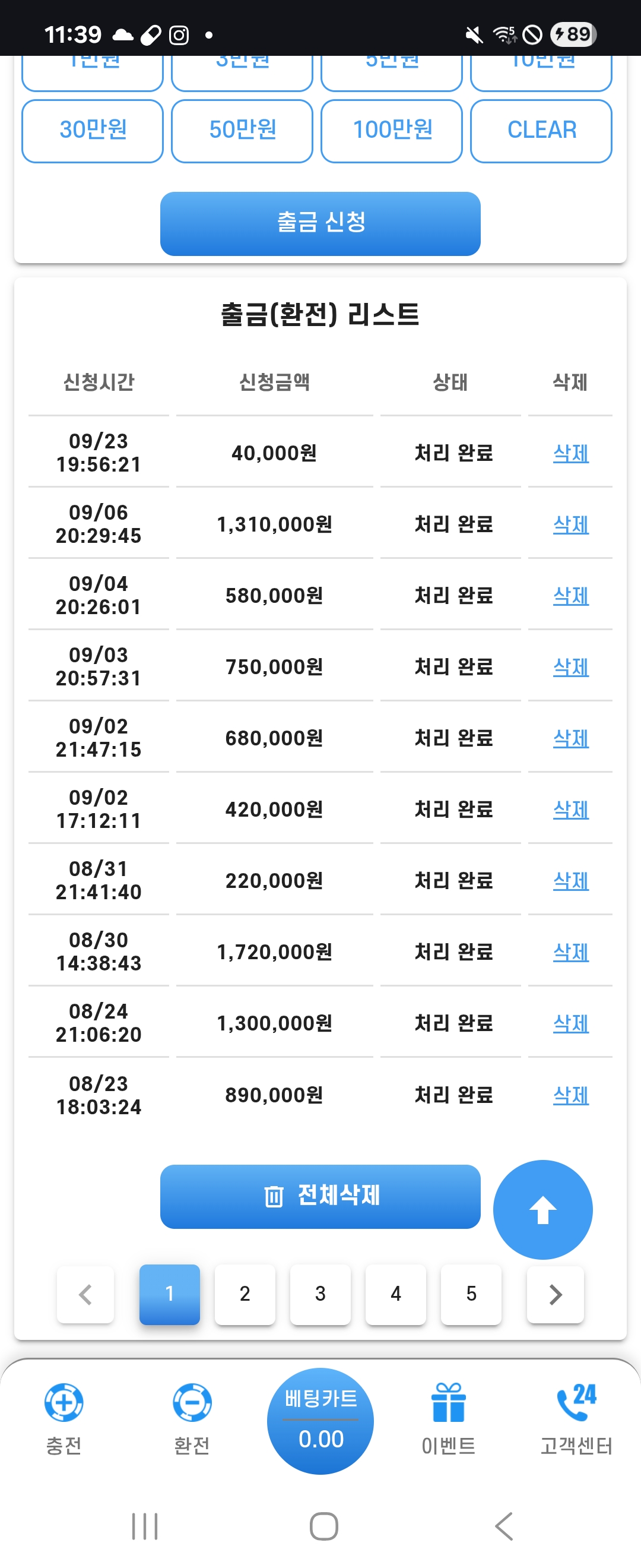Jump back to top with the arrow button
641x1568 pixels.
click(x=542, y=1209)
